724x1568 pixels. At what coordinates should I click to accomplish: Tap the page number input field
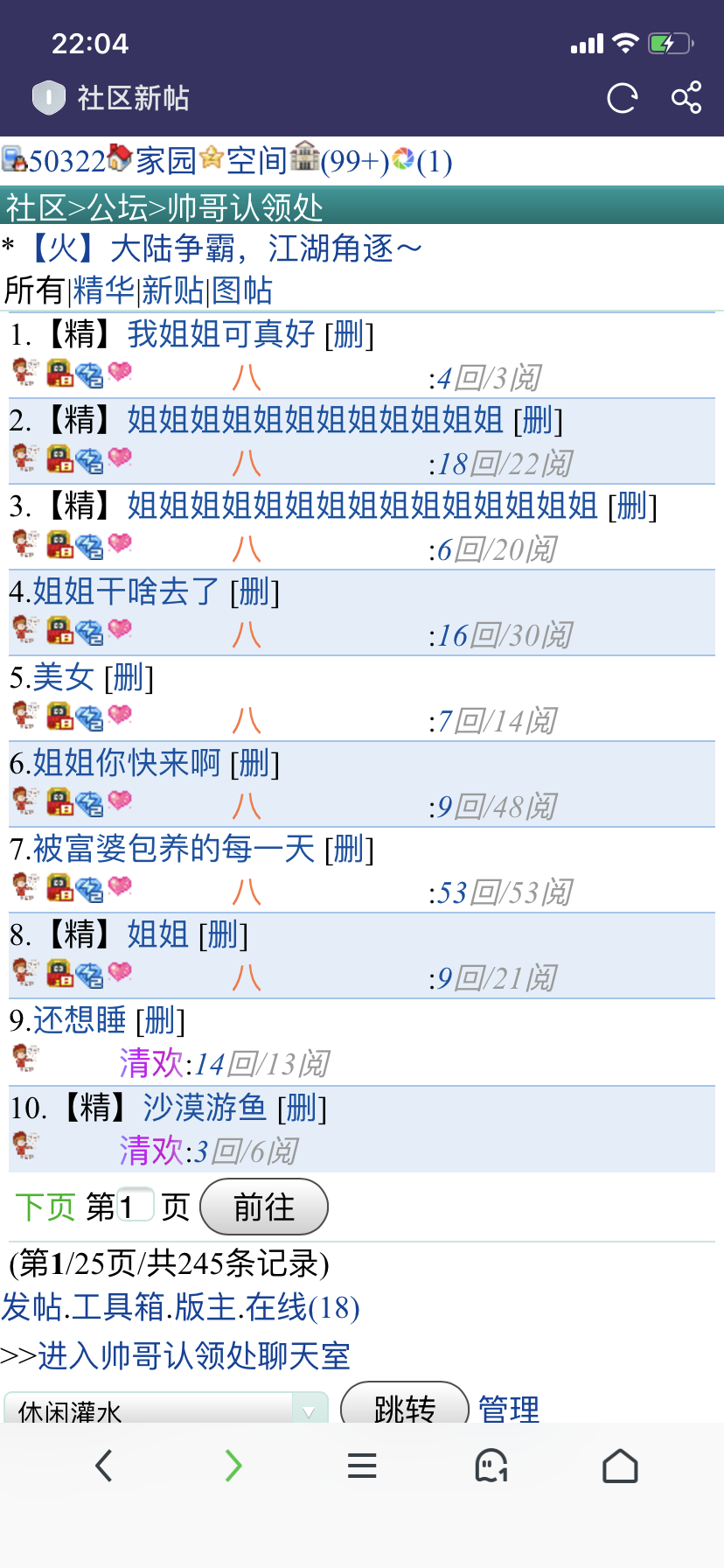tap(136, 1206)
